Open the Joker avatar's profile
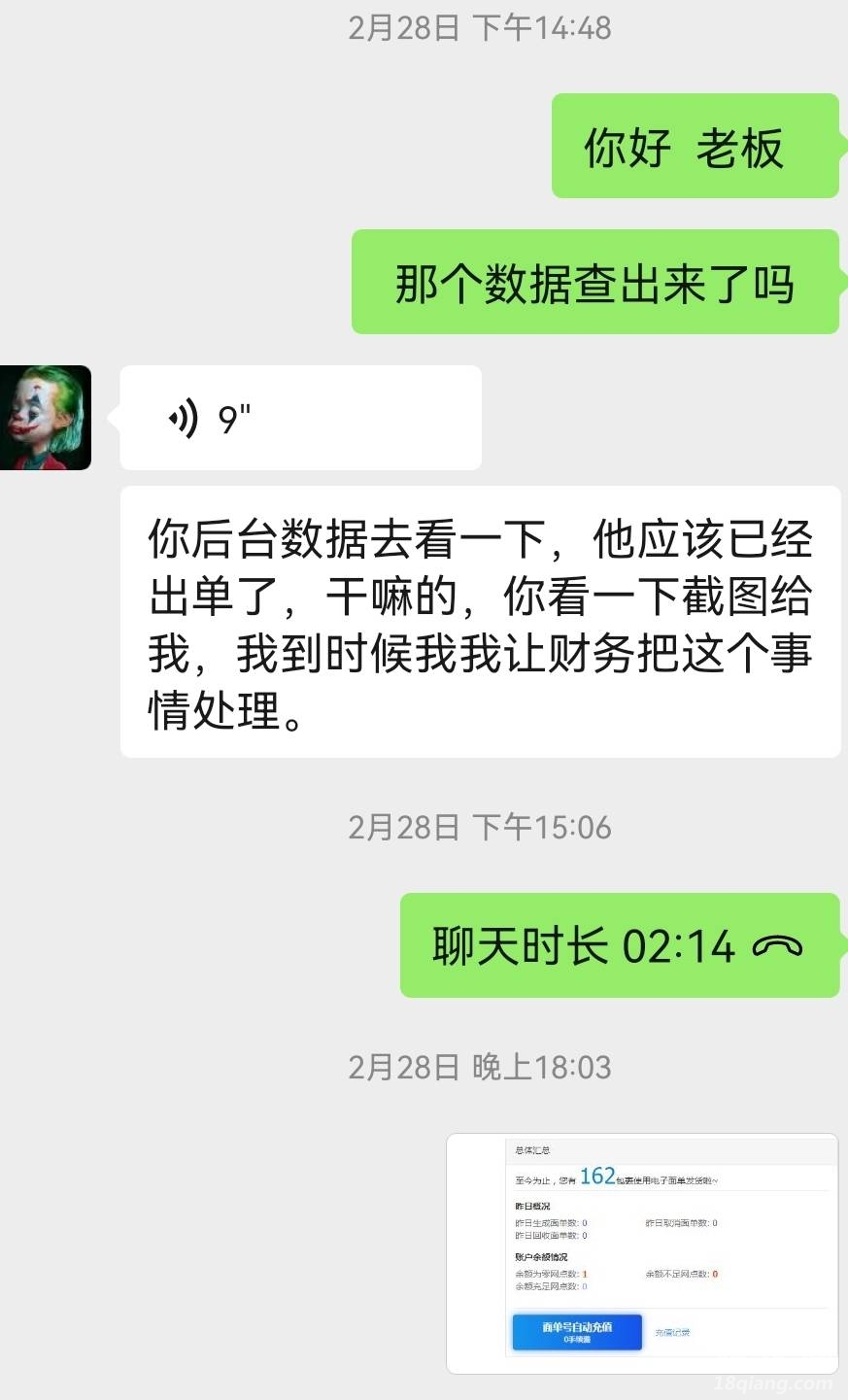The image size is (848, 1400). 45,418
